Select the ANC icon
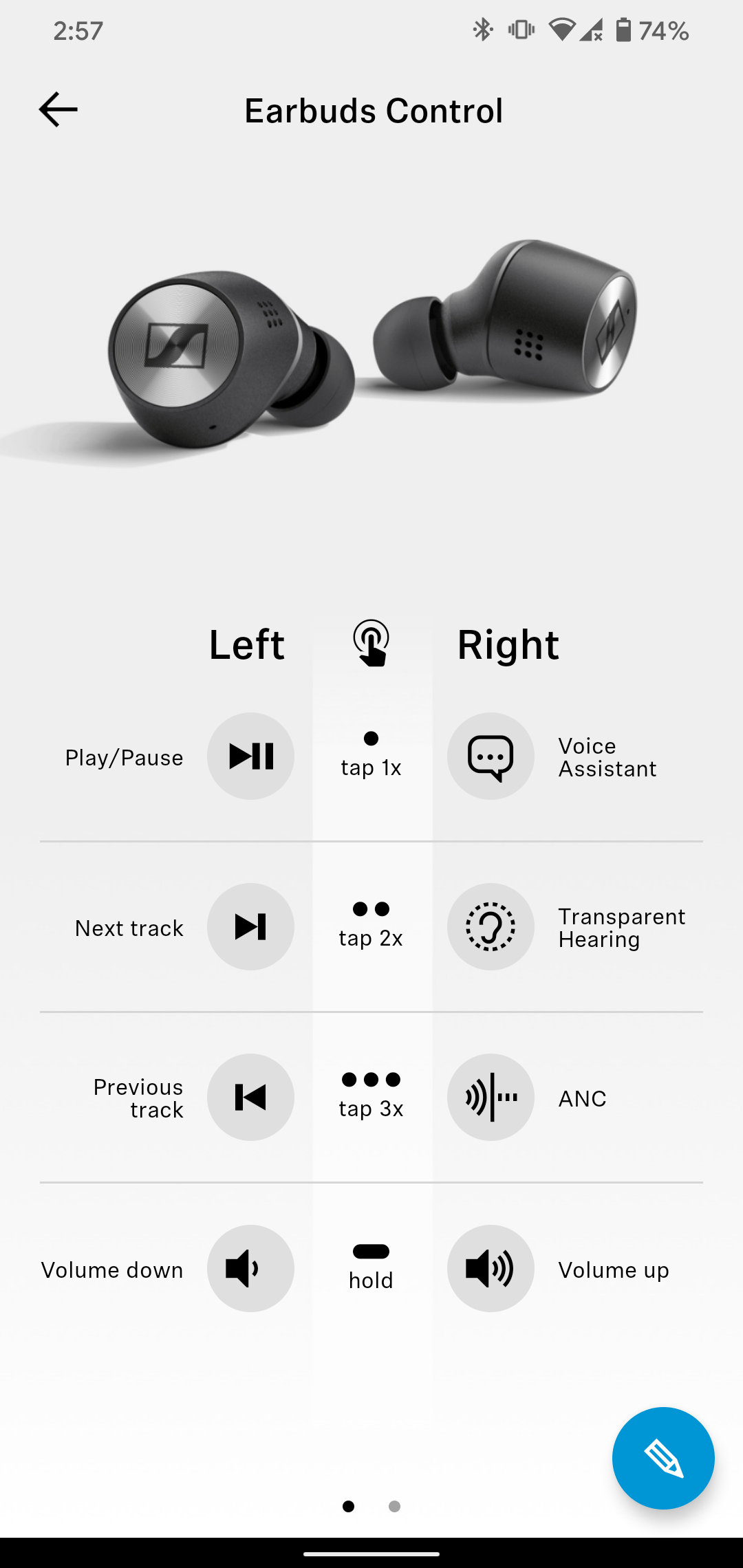Viewport: 743px width, 1568px height. point(491,1097)
